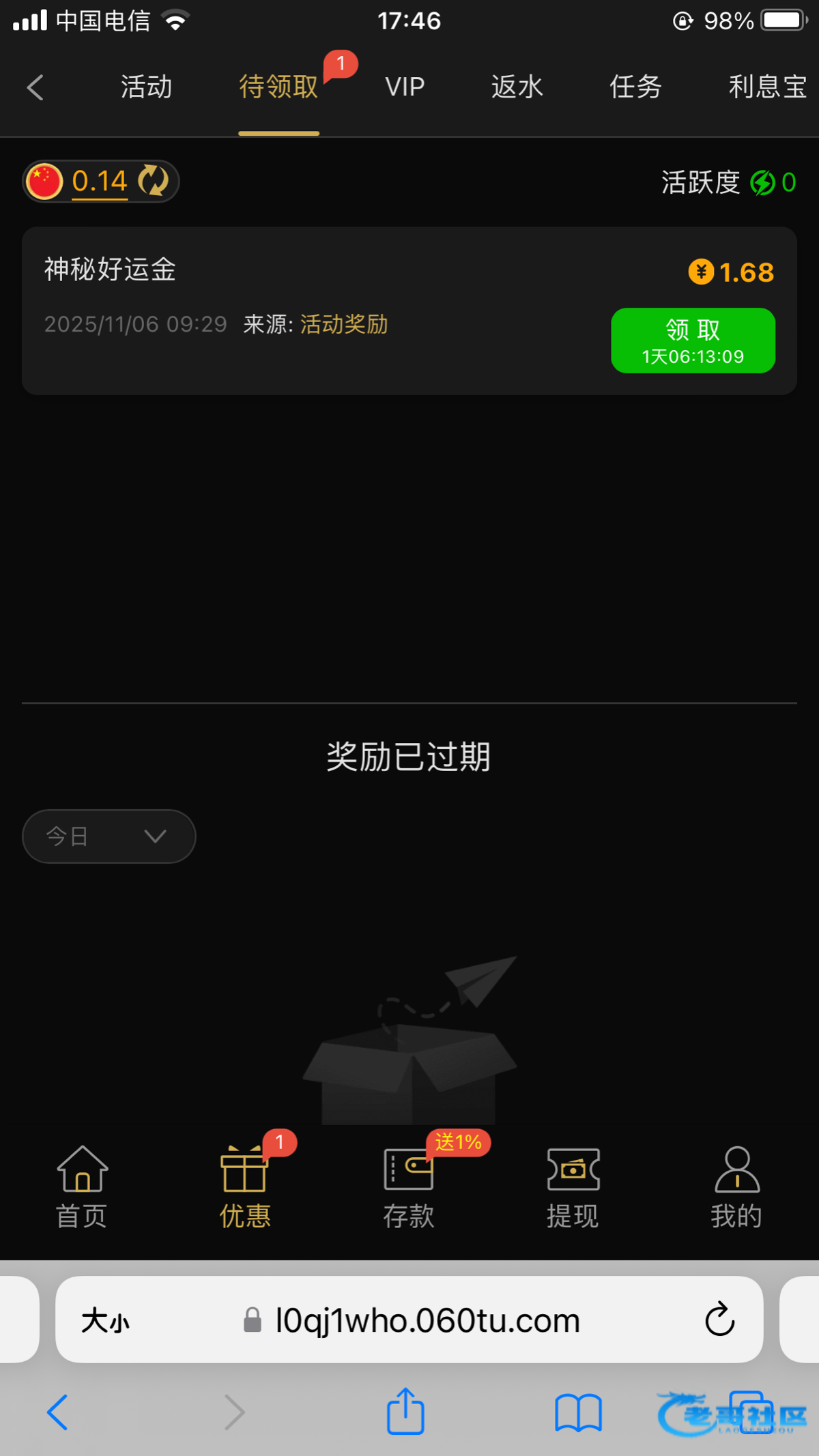Open the 存款 deposit page
This screenshot has height=1456, width=819.
(409, 1187)
